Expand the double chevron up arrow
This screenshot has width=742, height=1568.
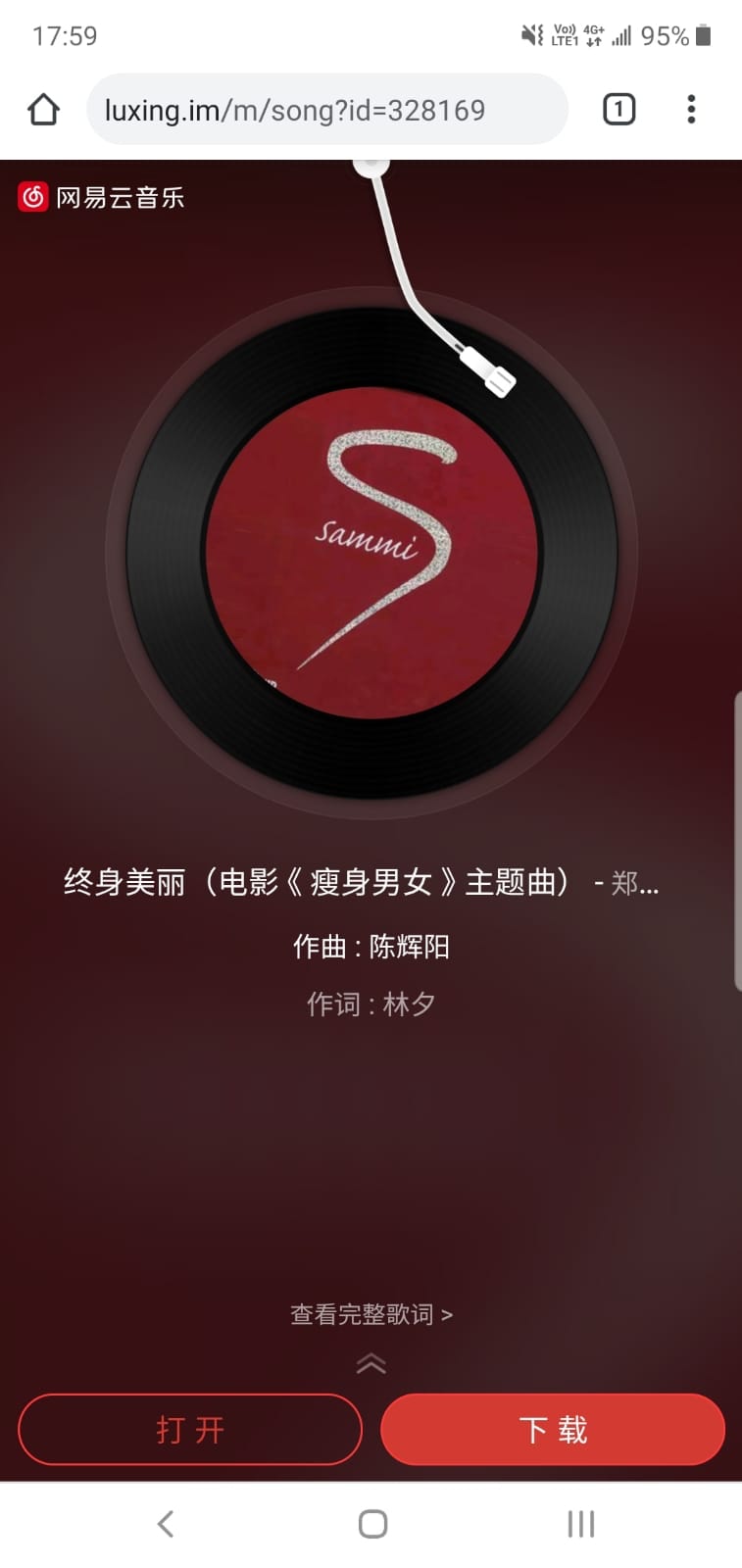pyautogui.click(x=371, y=1363)
